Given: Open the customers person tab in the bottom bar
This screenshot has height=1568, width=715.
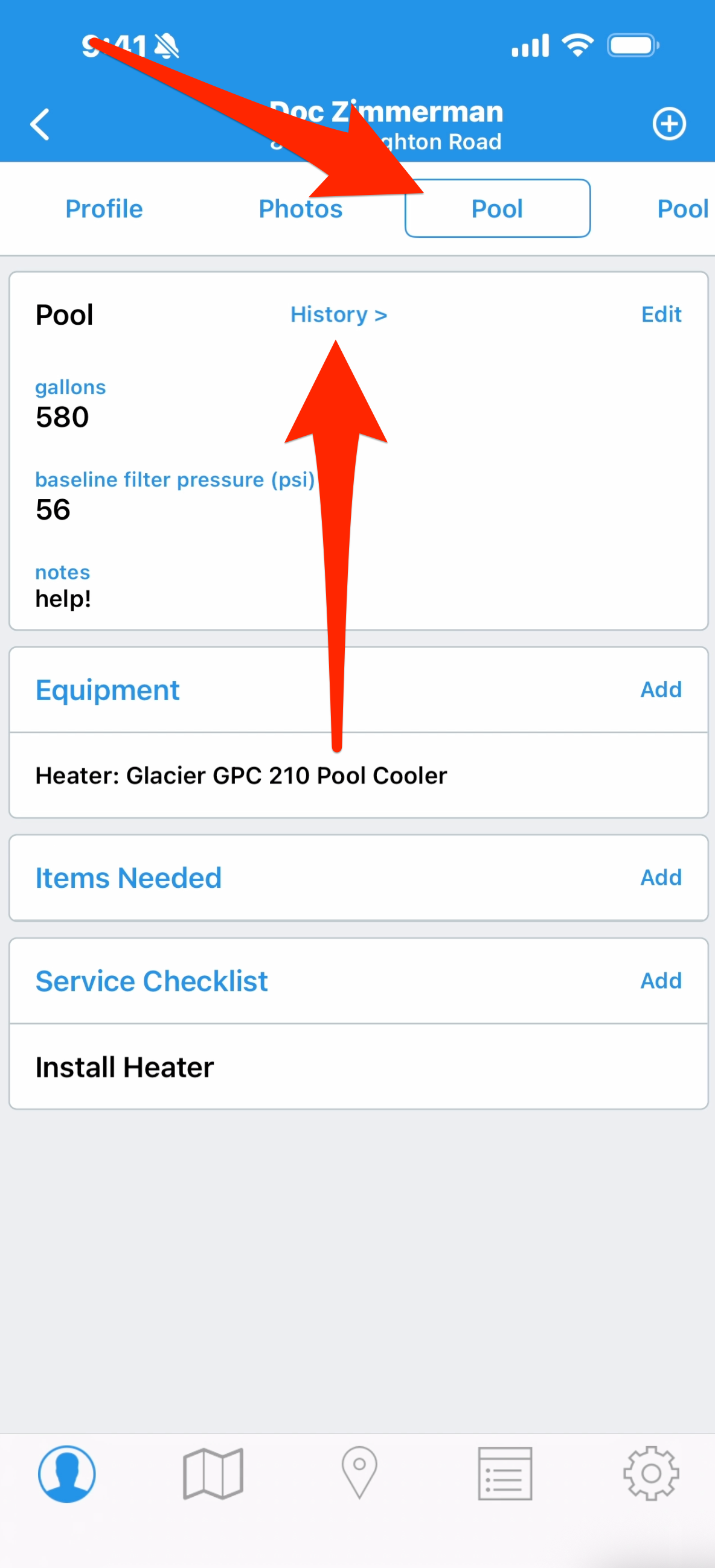Looking at the screenshot, I should (67, 1474).
